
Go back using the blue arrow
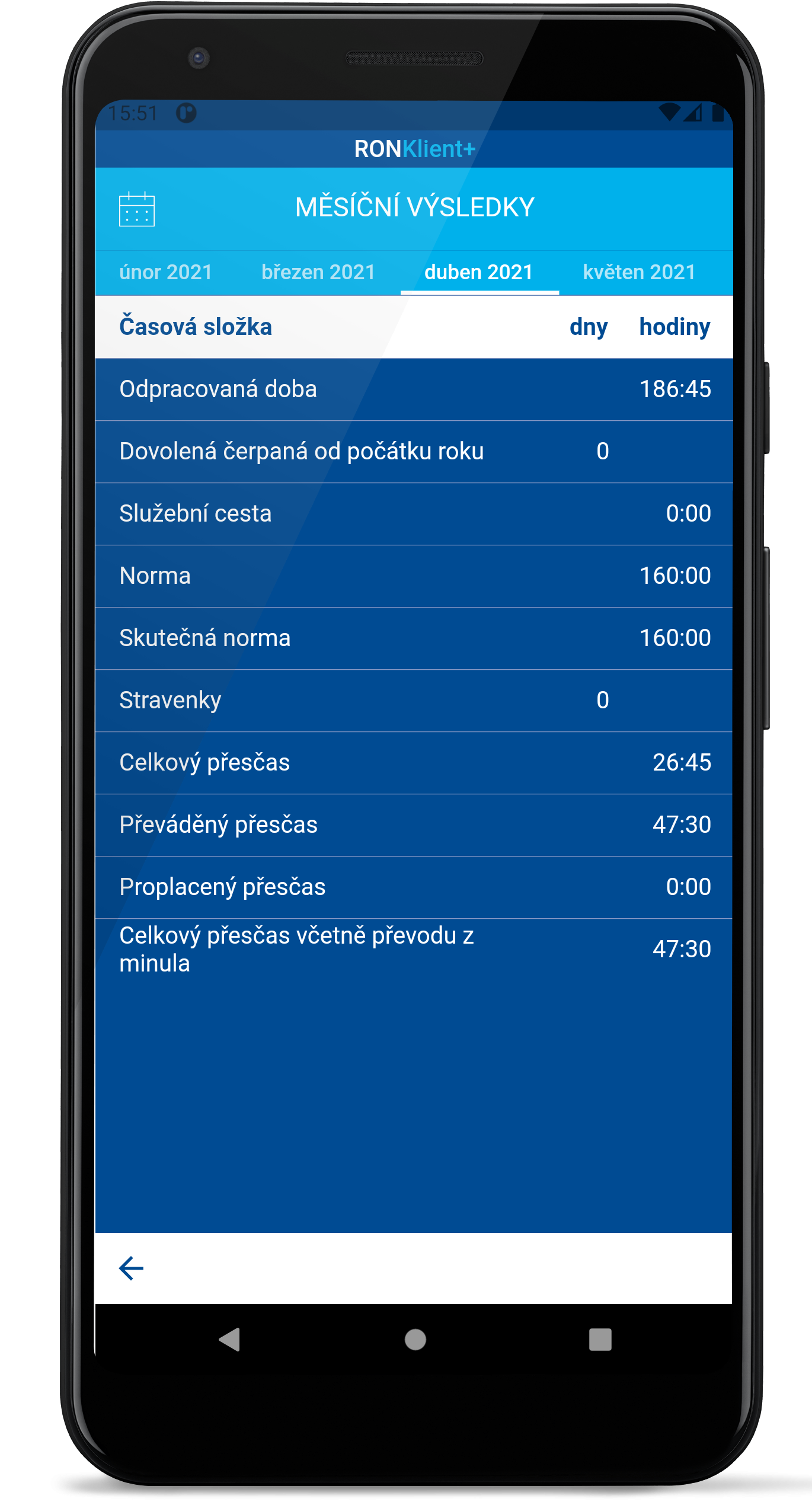132,1268
